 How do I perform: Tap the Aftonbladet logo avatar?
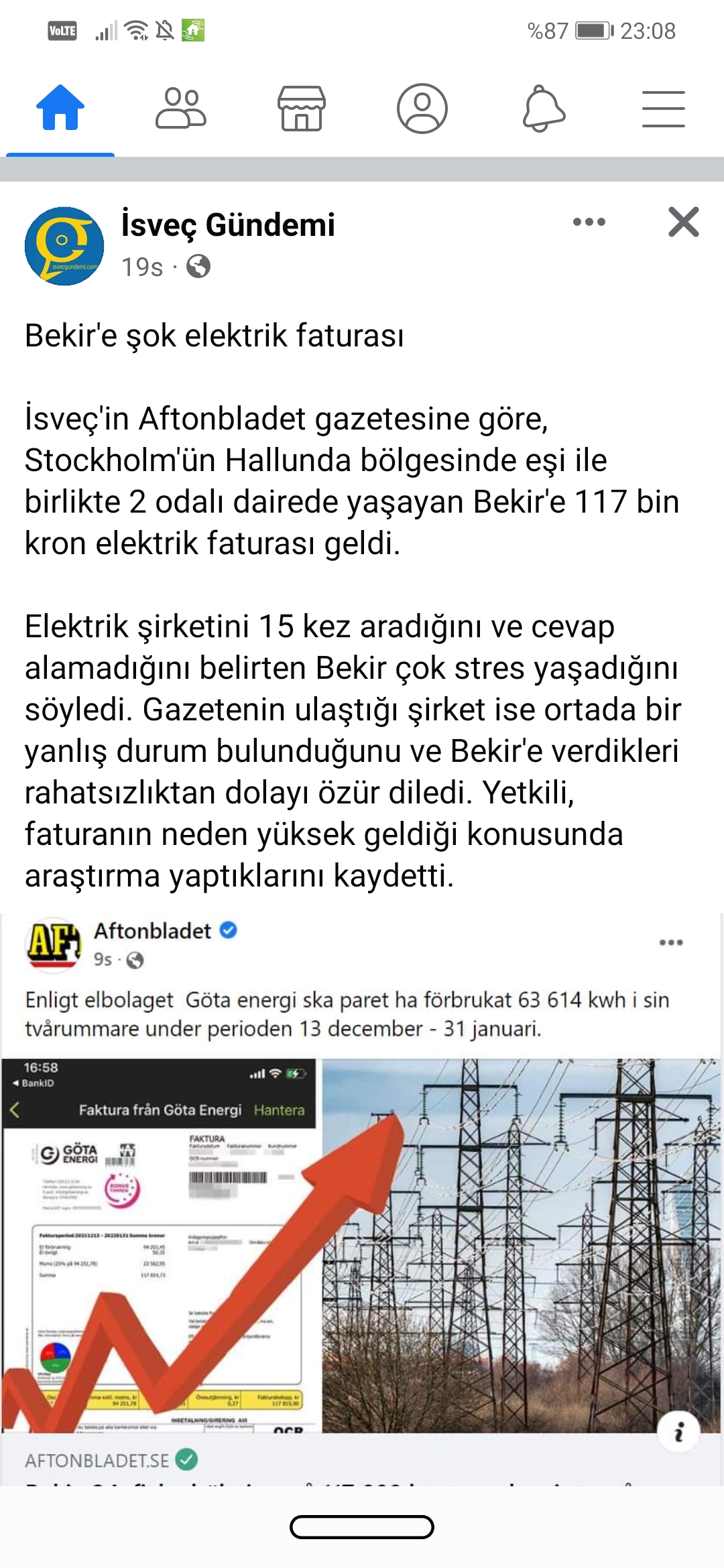click(x=54, y=943)
